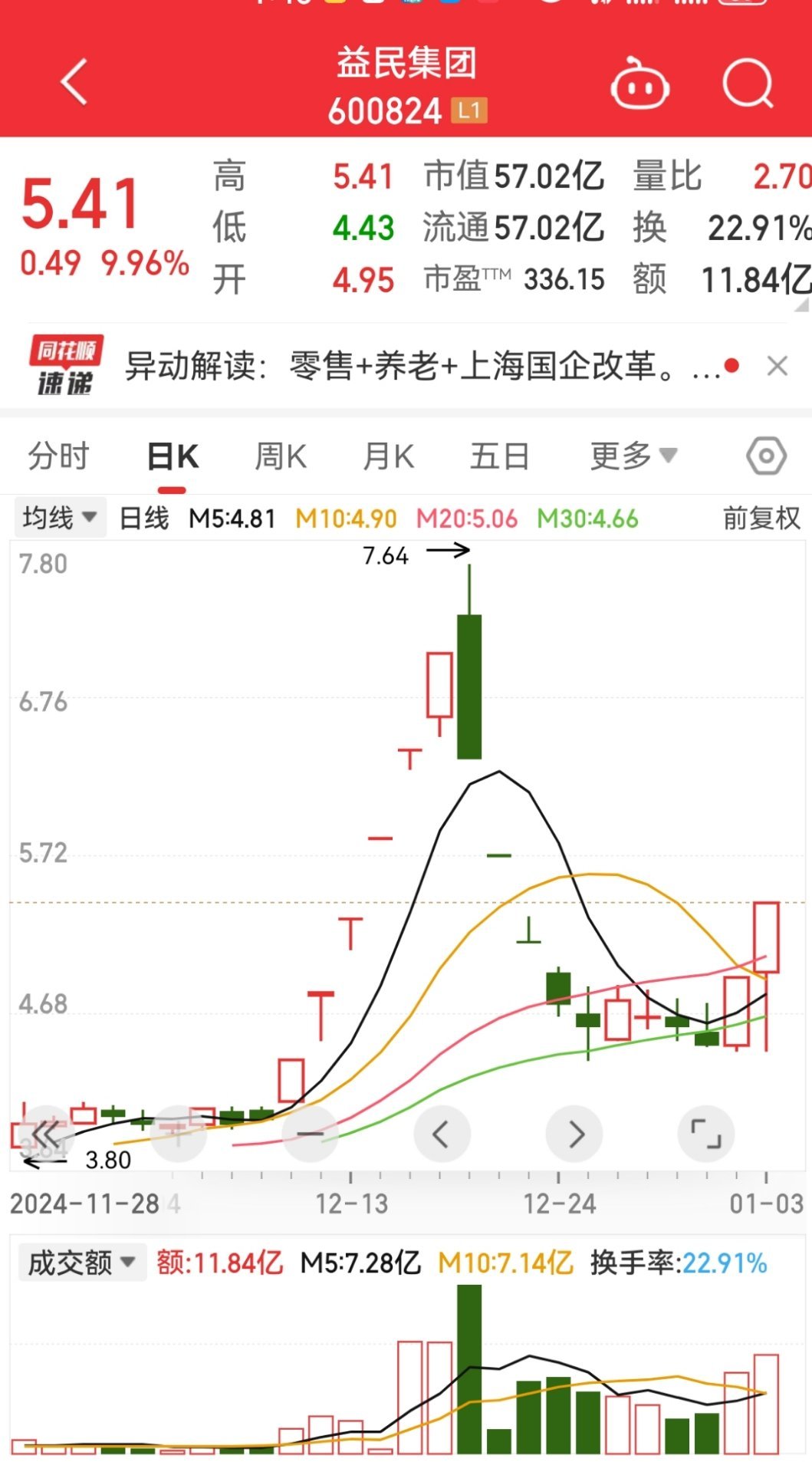812x1462 pixels.
Task: Enter fullscreen chart mode
Action: point(706,1134)
